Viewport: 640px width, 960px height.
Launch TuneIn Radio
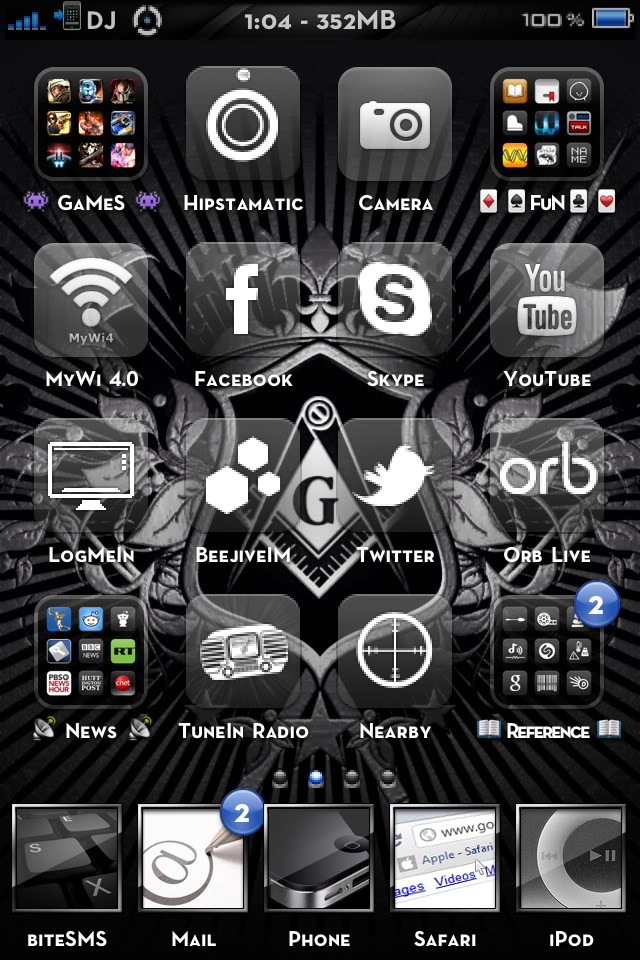pos(243,652)
